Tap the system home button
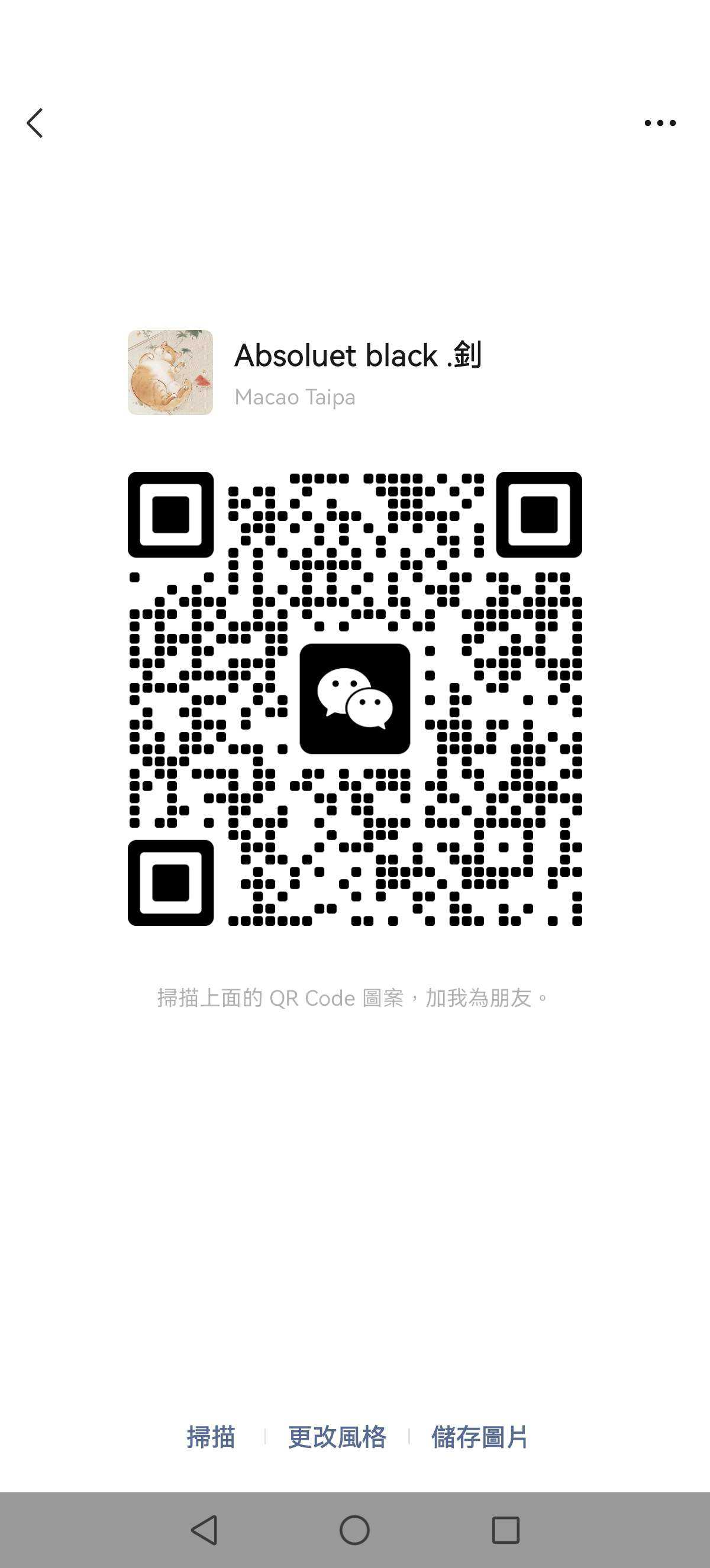The width and height of the screenshot is (710, 1568). [x=354, y=1530]
